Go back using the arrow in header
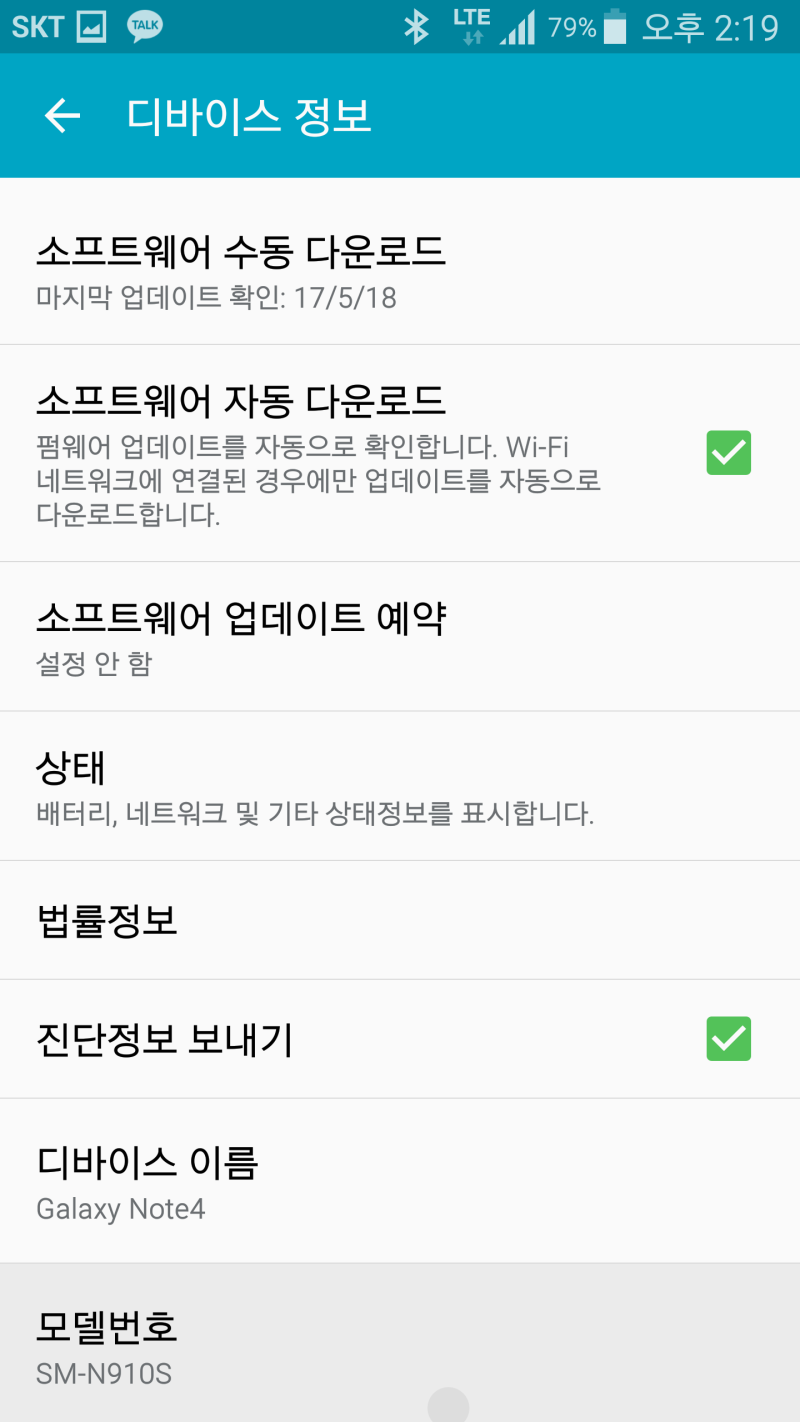 (x=62, y=116)
